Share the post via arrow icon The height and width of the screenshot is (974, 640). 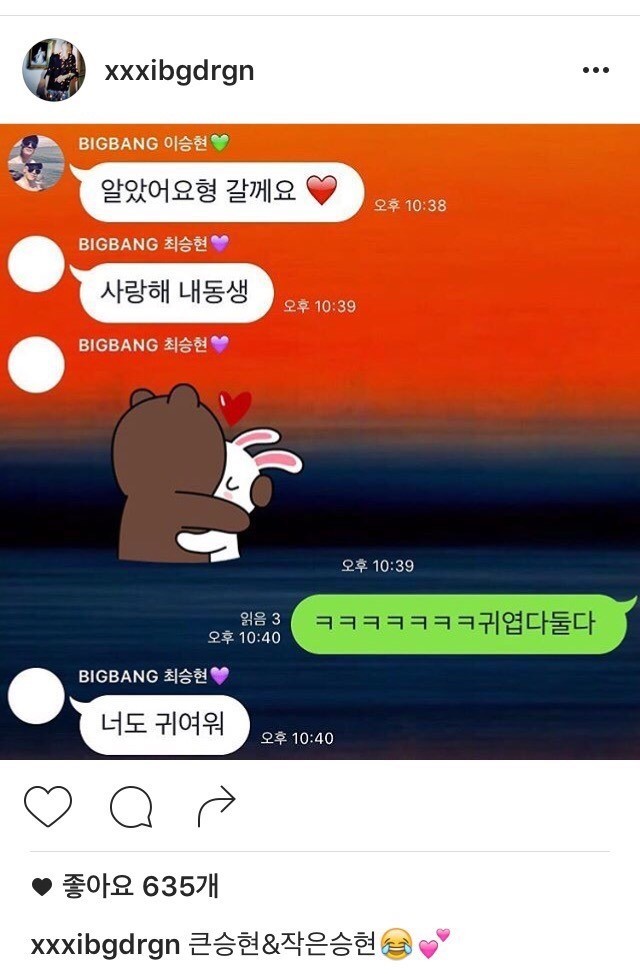(216, 806)
